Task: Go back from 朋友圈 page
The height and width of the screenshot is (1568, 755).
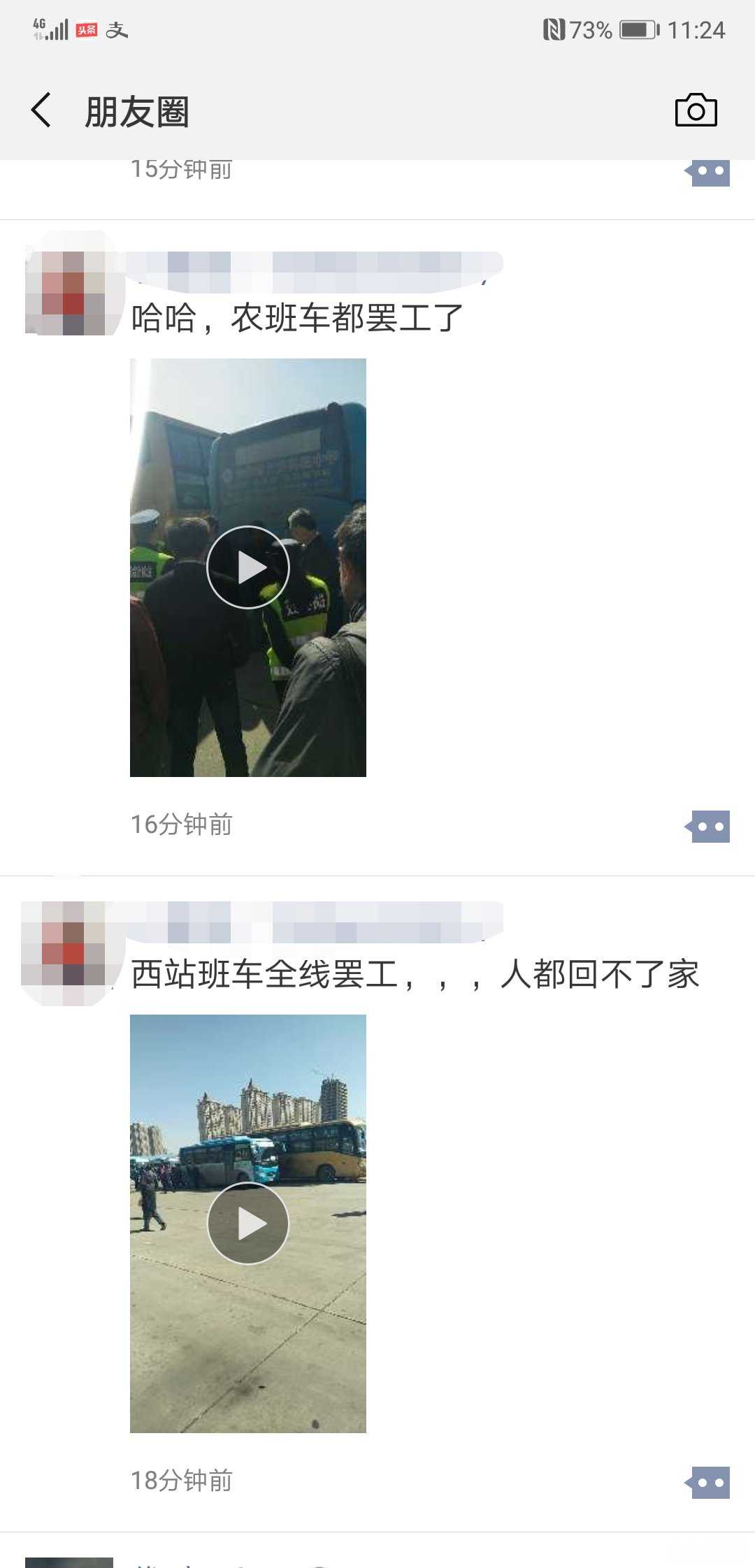Action: tap(41, 110)
